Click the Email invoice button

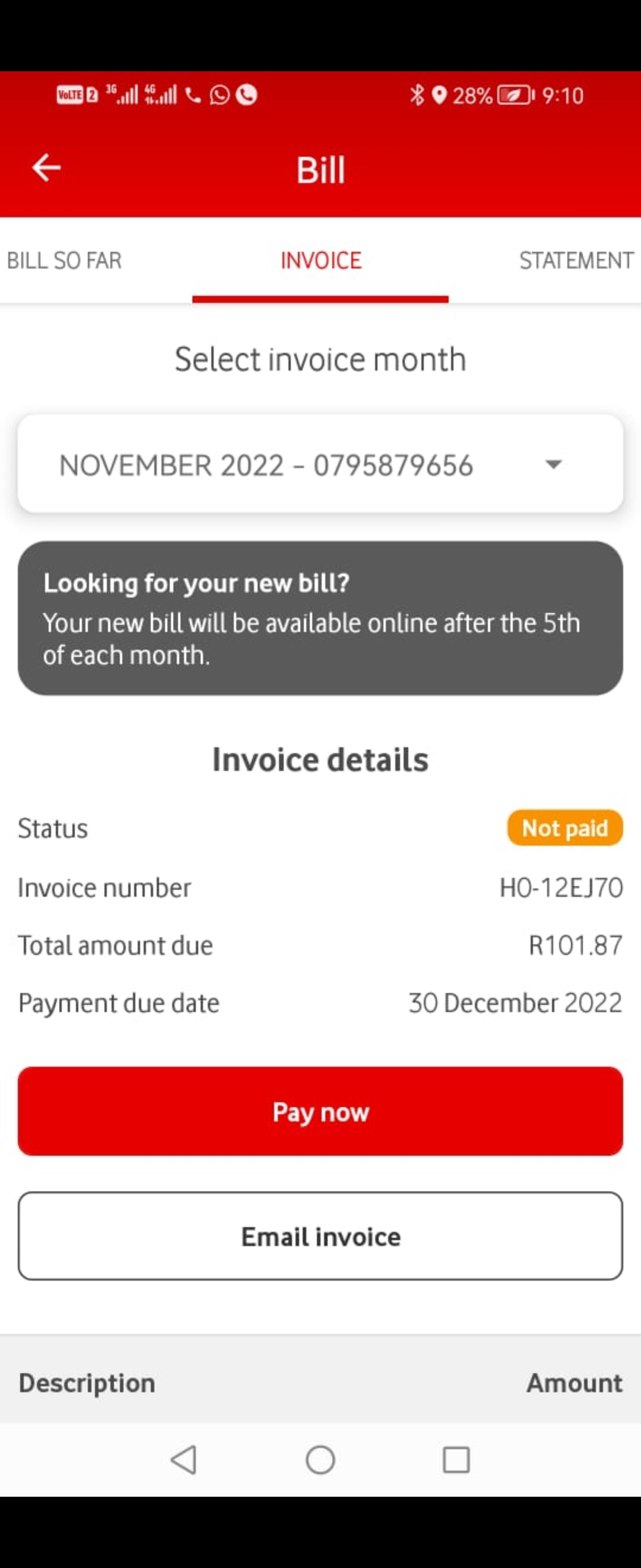tap(320, 1235)
